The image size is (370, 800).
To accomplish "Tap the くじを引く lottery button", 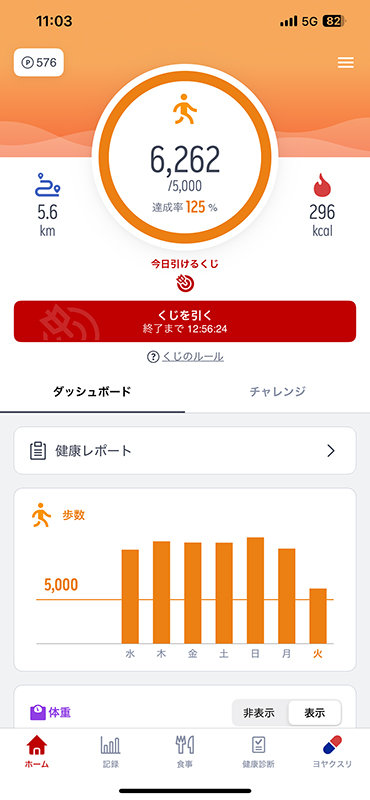I will click(185, 321).
